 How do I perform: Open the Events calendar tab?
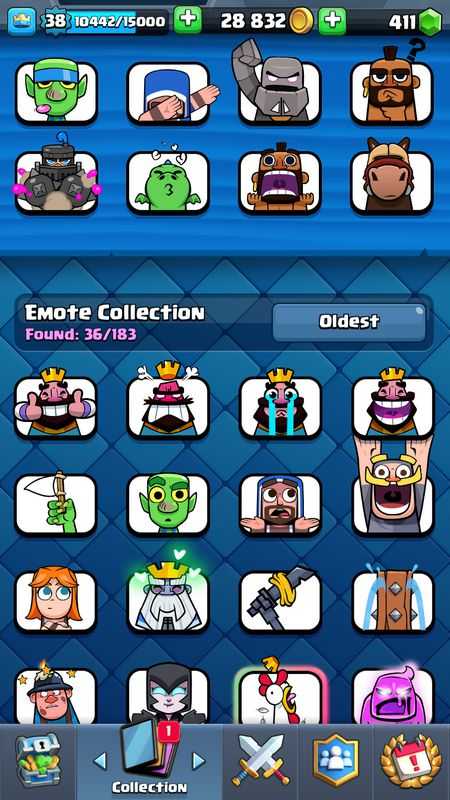click(411, 760)
